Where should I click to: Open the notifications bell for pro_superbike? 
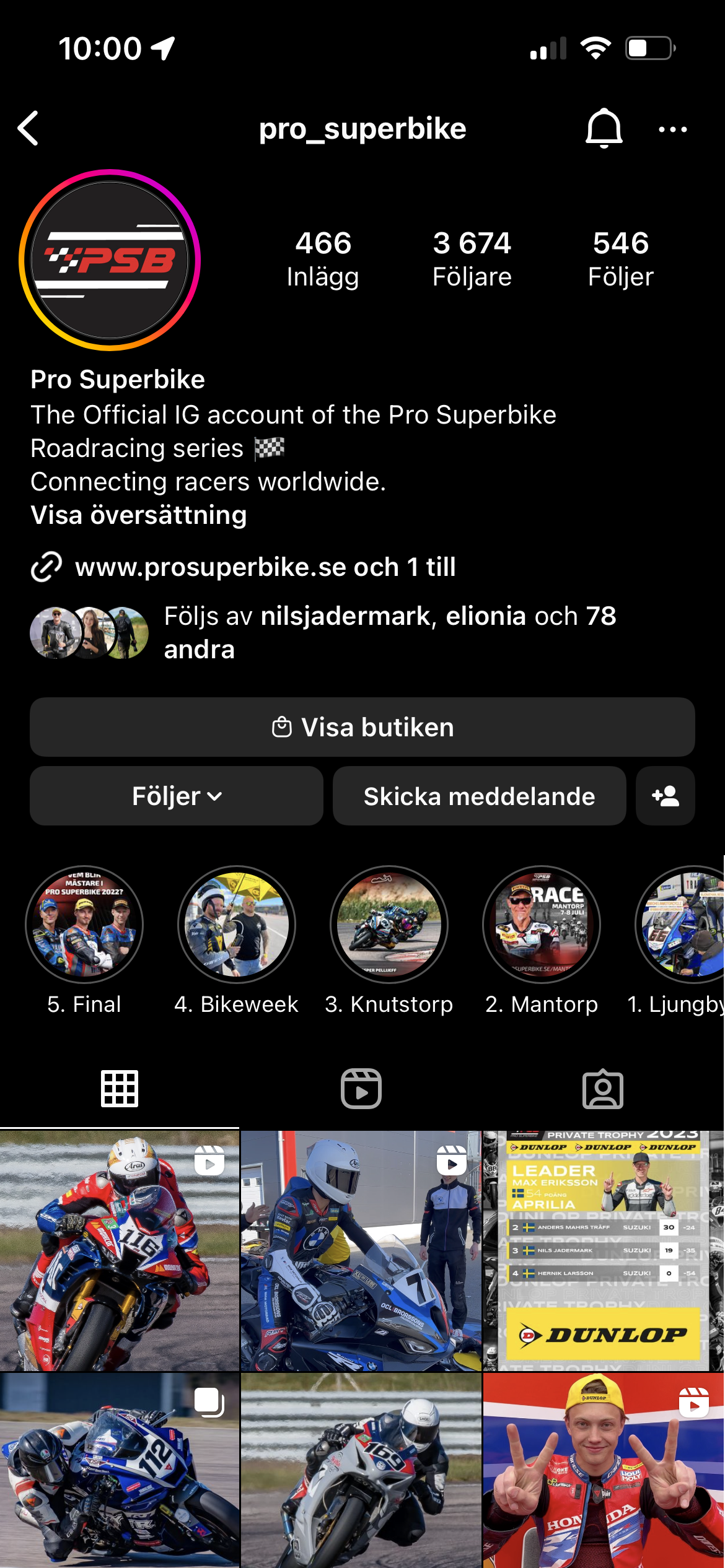(x=604, y=128)
